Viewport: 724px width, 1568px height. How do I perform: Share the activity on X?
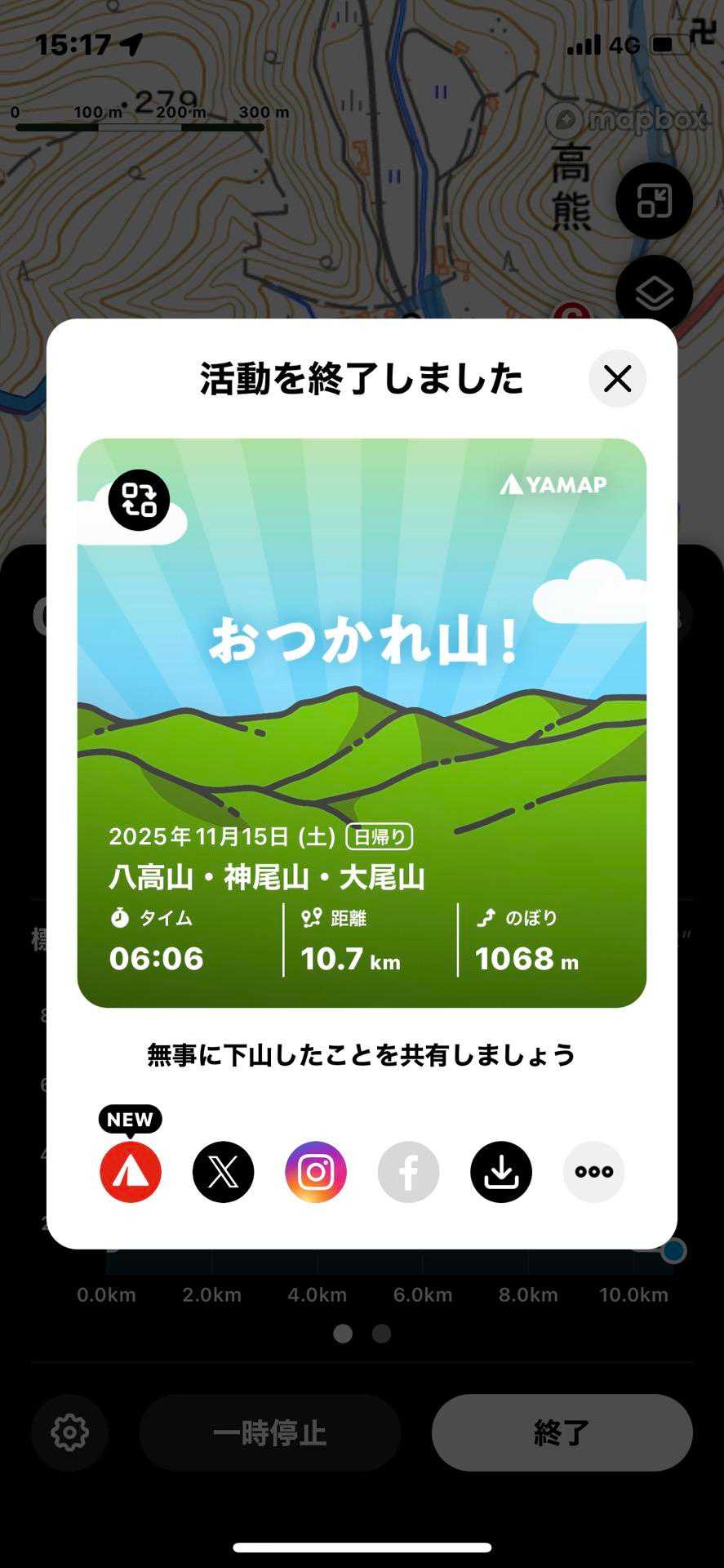coord(223,1172)
